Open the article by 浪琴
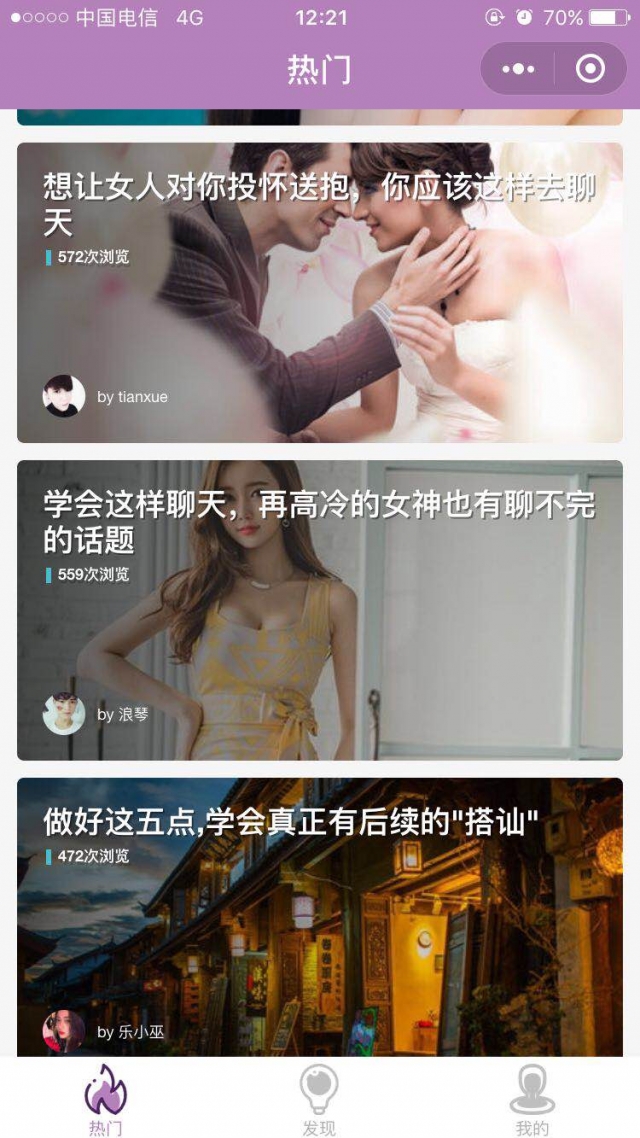Viewport: 640px width, 1138px height. point(320,610)
